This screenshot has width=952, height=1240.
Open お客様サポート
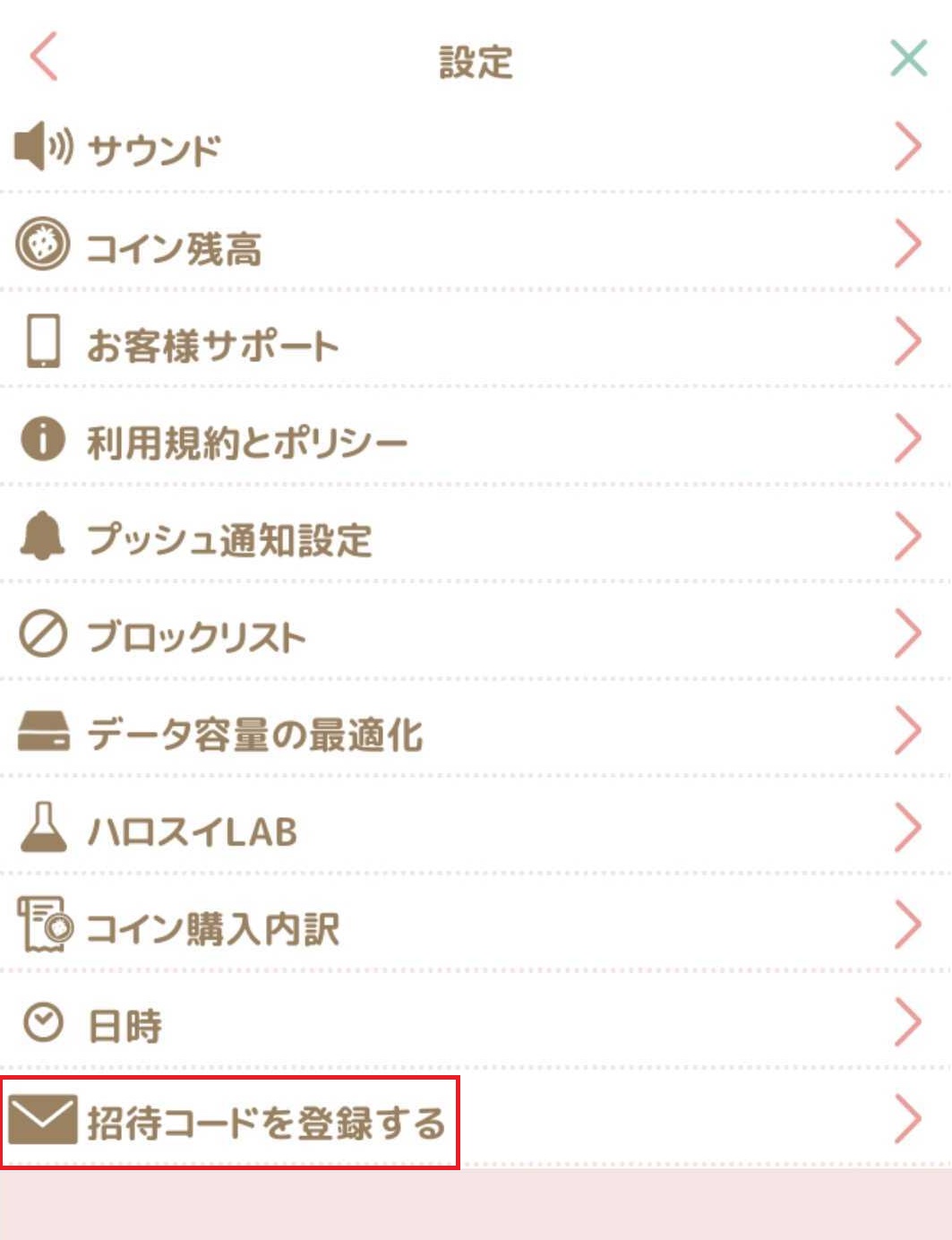[x=211, y=345]
